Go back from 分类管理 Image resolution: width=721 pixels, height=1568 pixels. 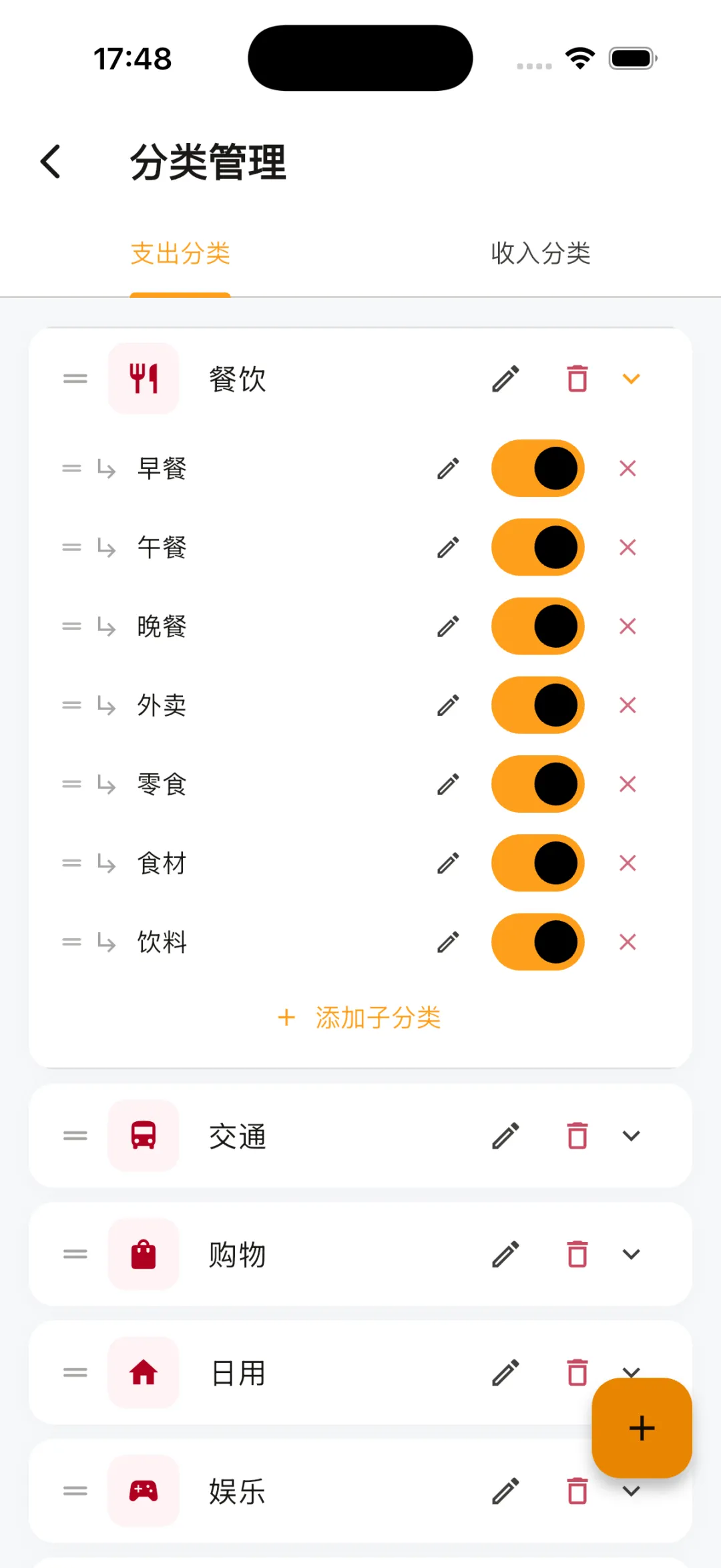click(x=51, y=162)
